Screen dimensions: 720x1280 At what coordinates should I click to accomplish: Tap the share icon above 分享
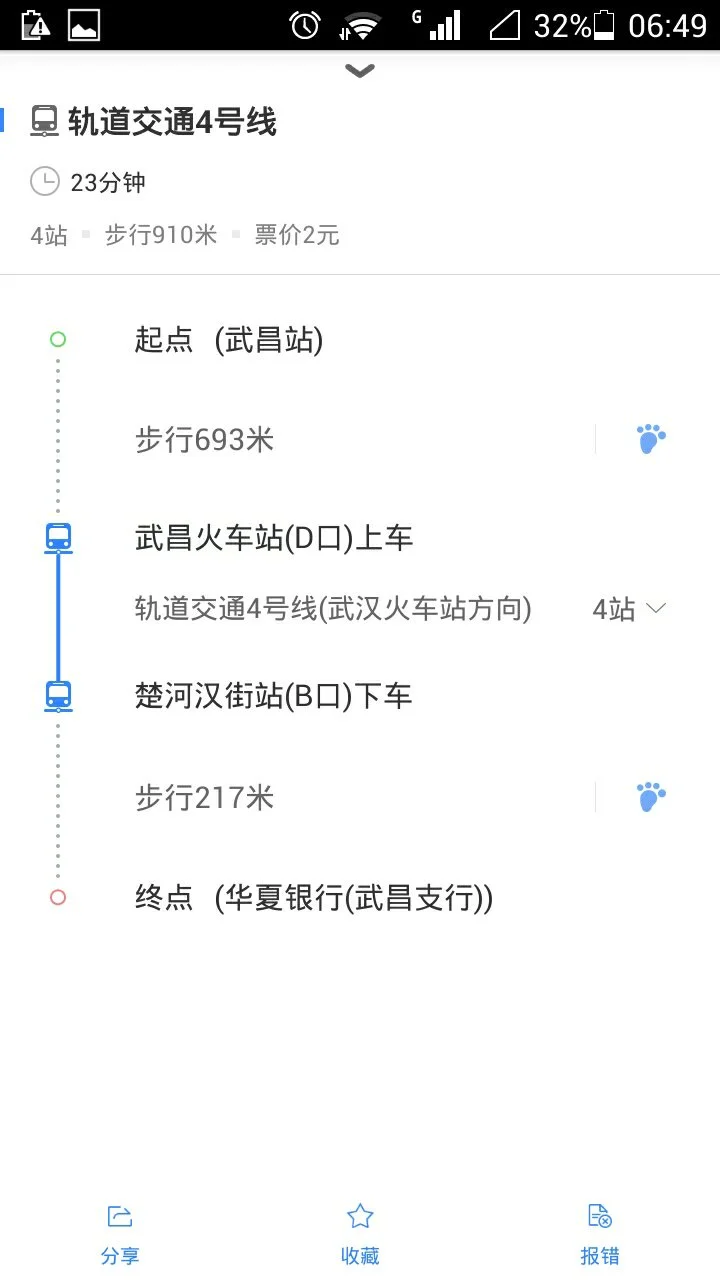119,1215
